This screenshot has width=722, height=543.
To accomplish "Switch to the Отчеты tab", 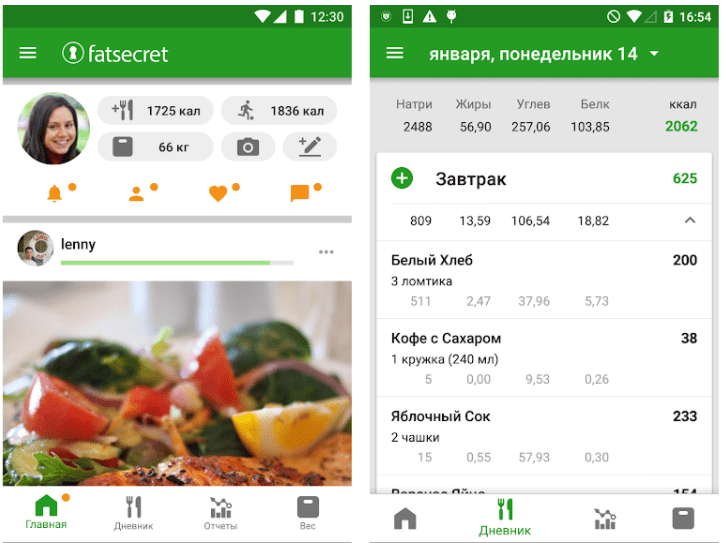I will (220, 513).
